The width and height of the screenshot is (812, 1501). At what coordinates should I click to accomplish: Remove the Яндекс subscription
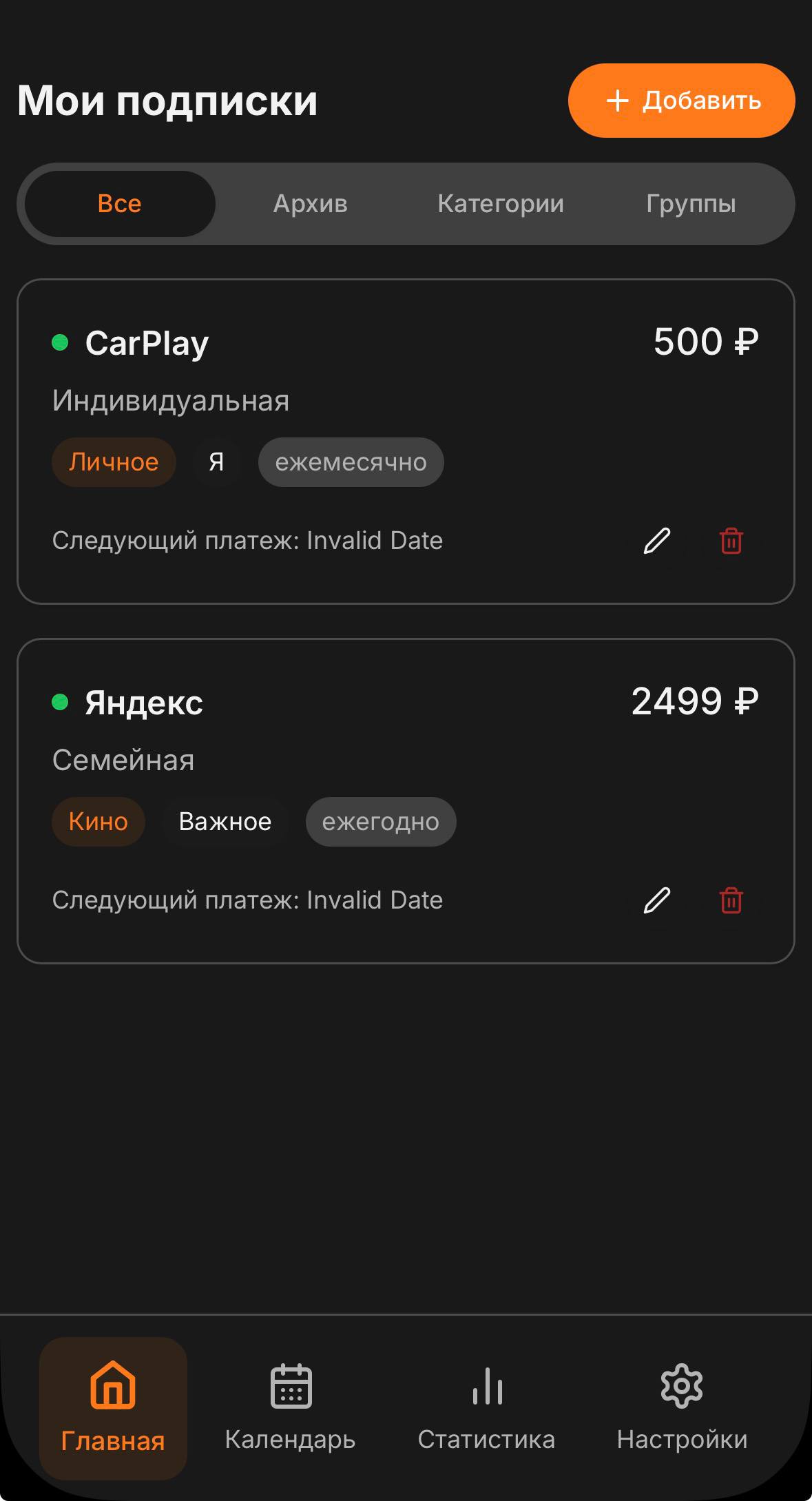tap(729, 900)
